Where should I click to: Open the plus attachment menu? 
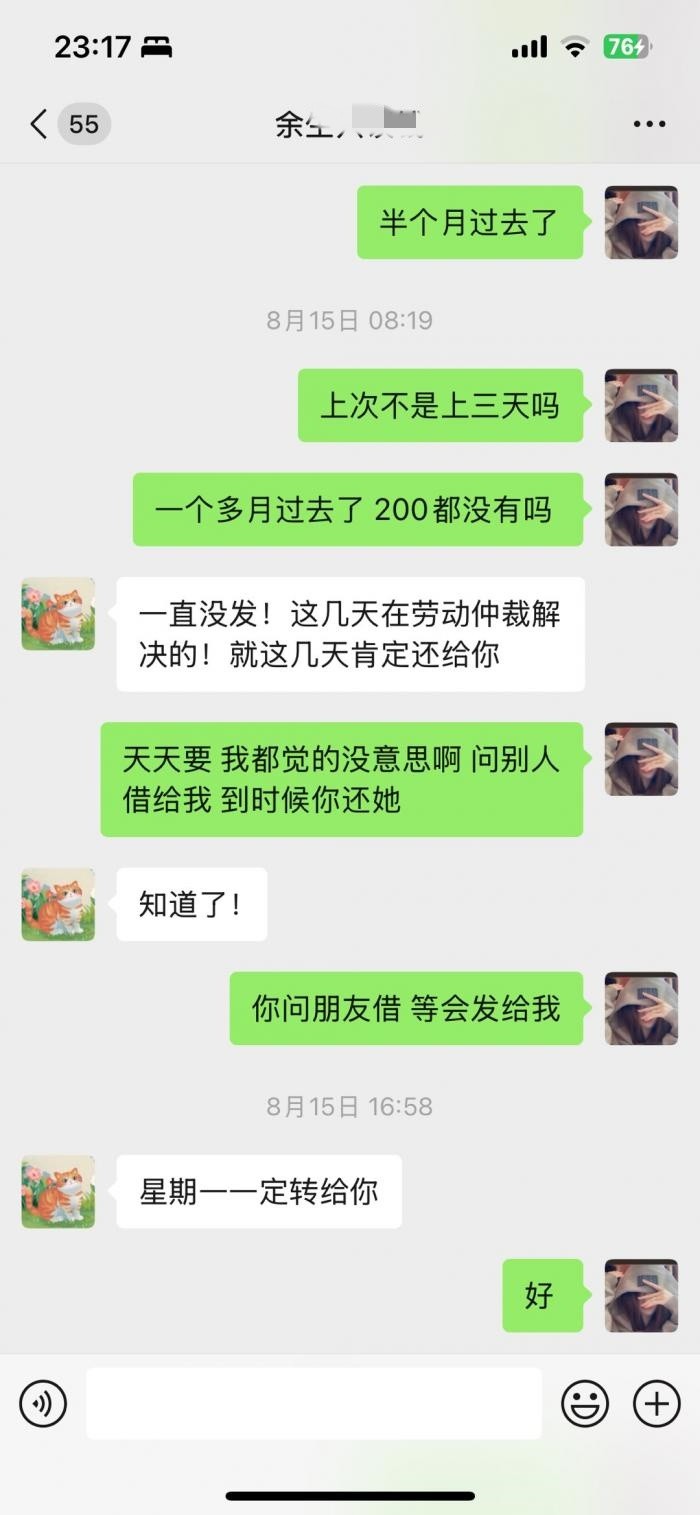(657, 1403)
